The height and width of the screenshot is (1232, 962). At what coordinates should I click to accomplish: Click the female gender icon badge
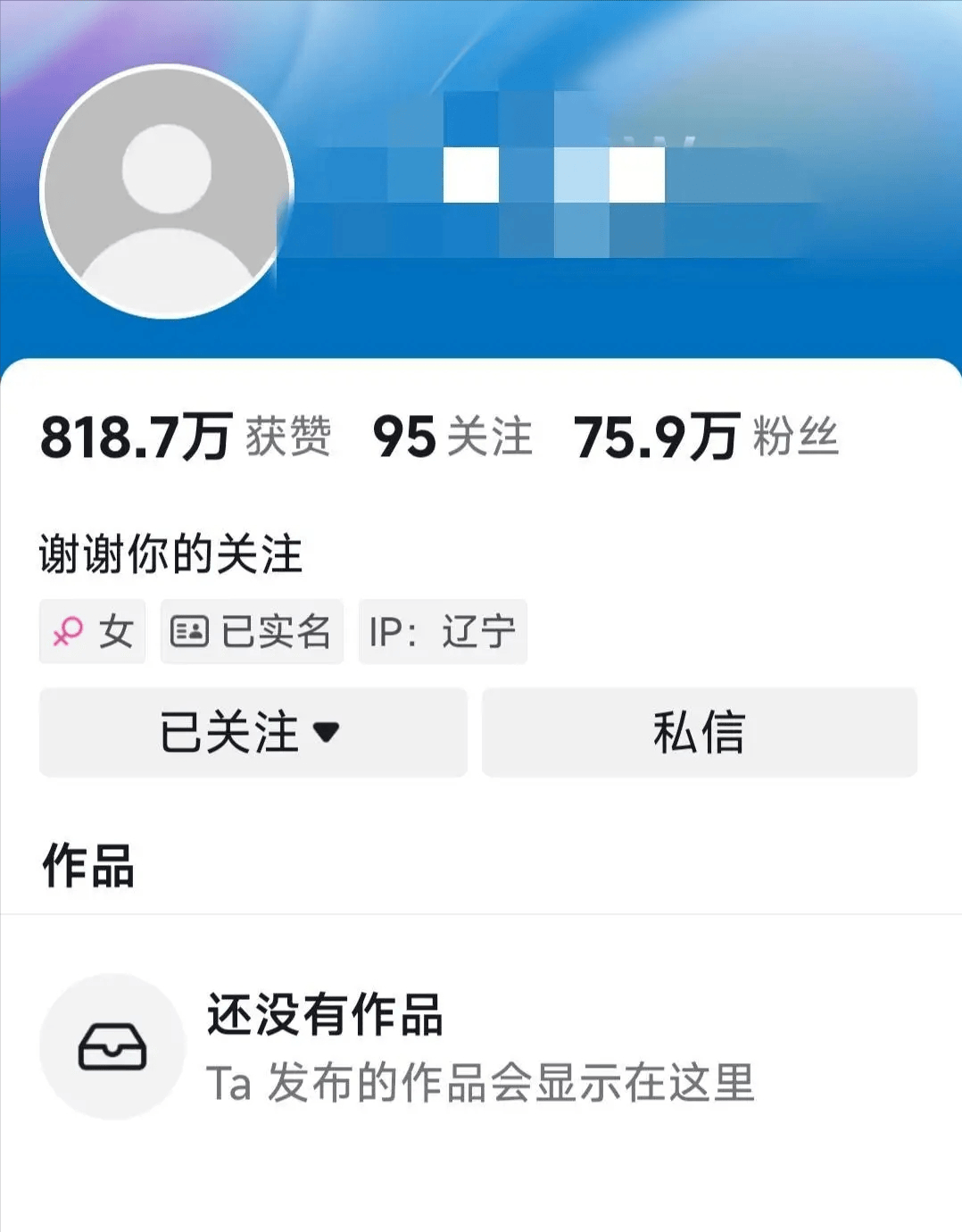(x=71, y=632)
